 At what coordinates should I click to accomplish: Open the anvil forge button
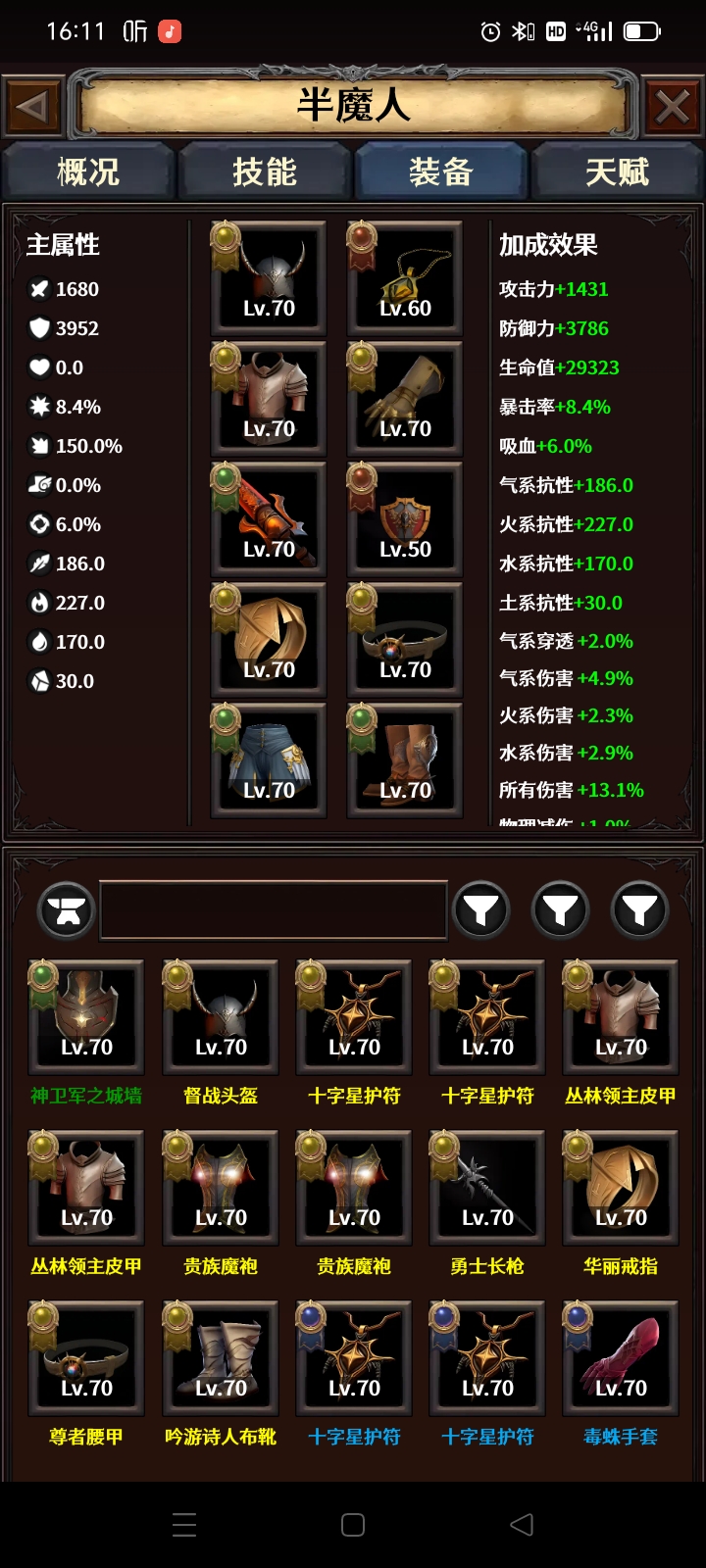67,911
